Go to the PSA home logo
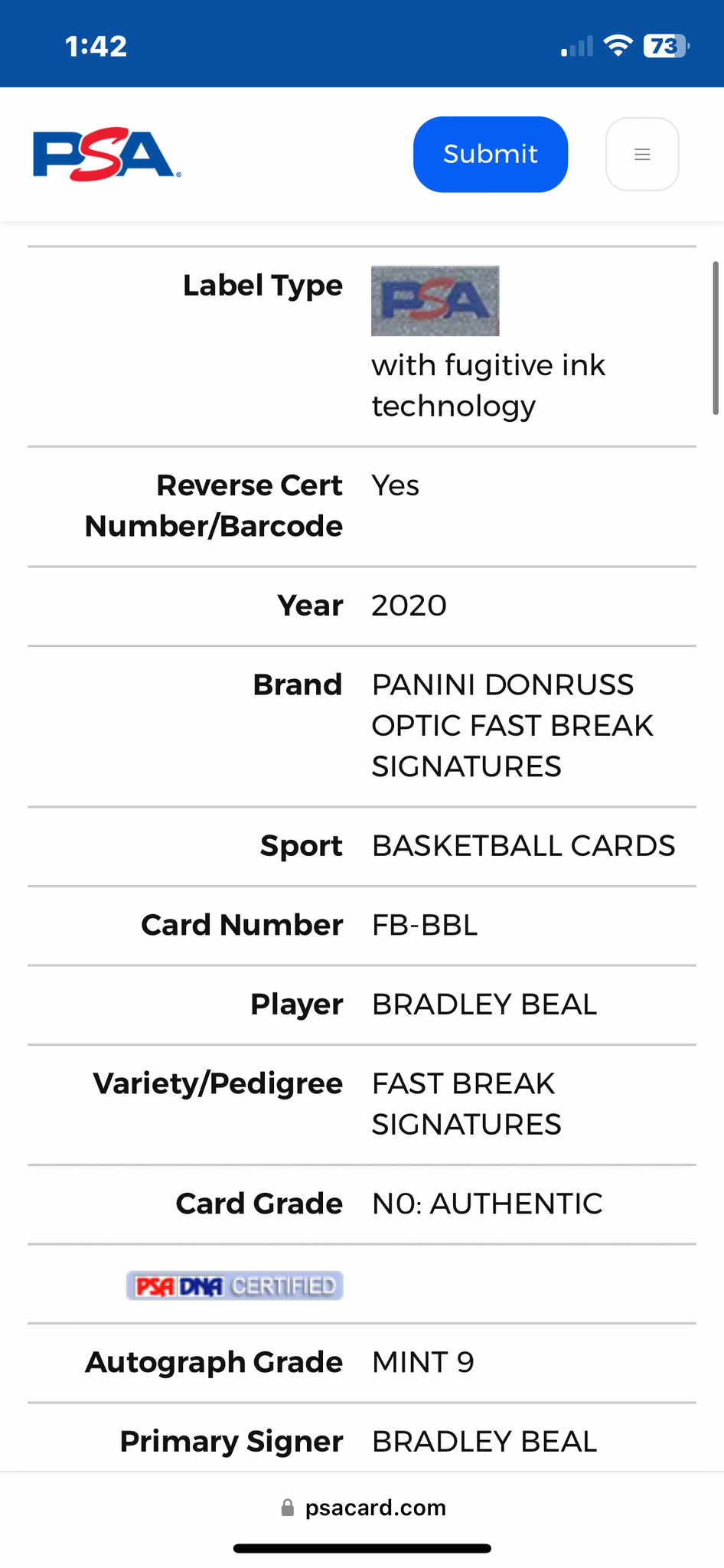724x1568 pixels. pyautogui.click(x=107, y=155)
